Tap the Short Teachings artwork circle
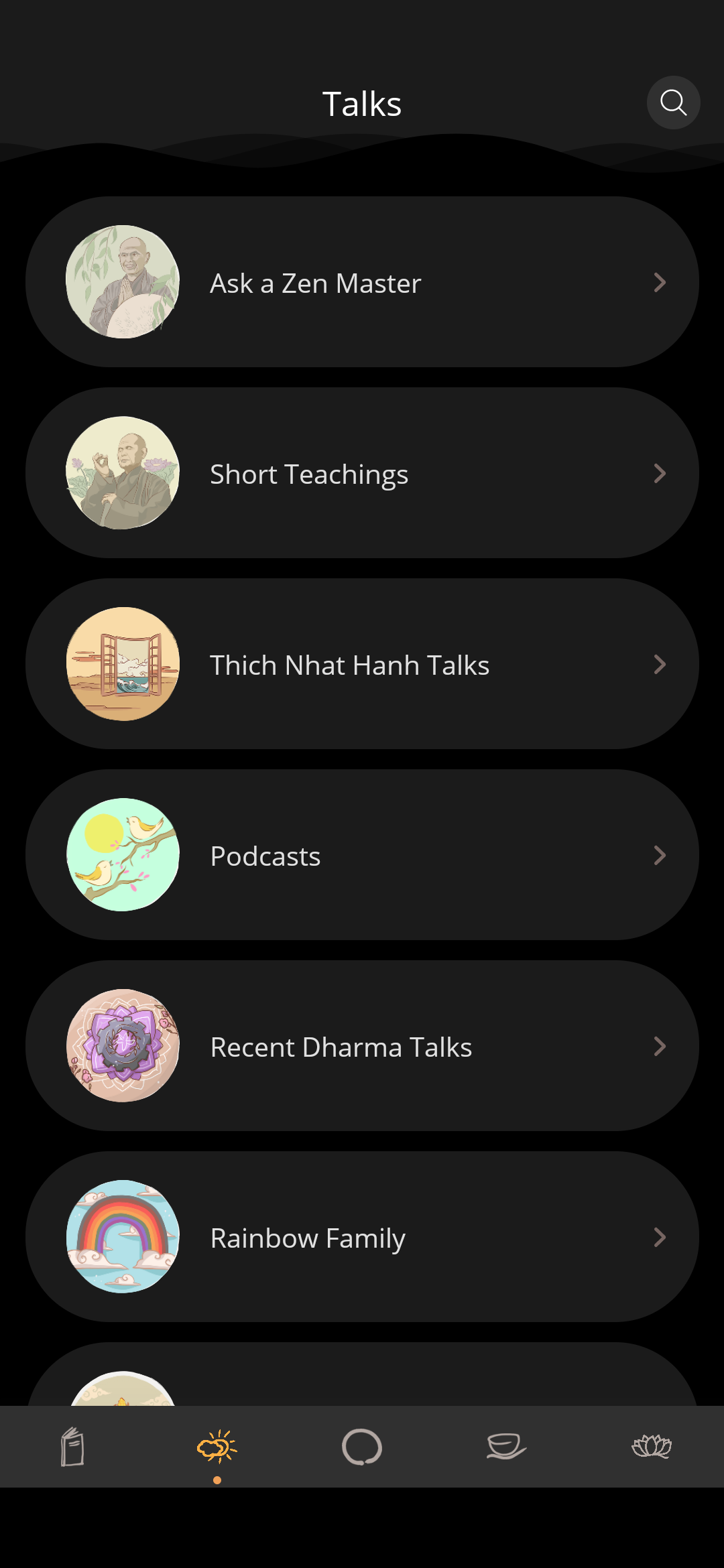 123,472
